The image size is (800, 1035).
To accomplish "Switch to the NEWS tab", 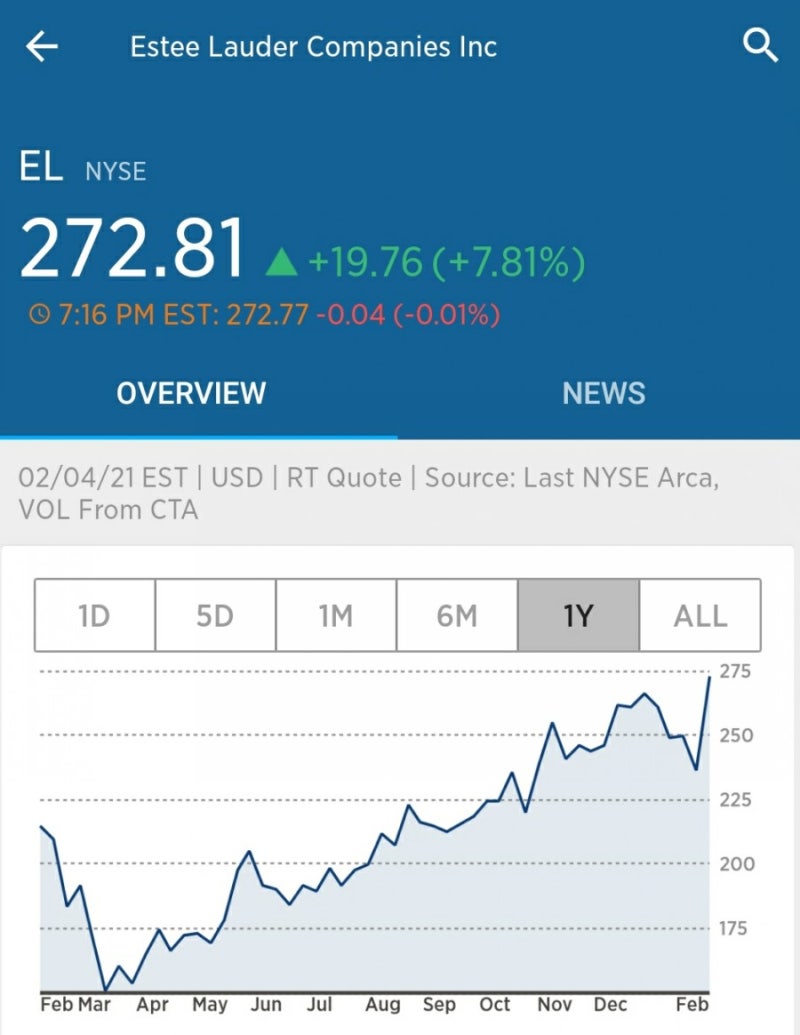I will [604, 393].
